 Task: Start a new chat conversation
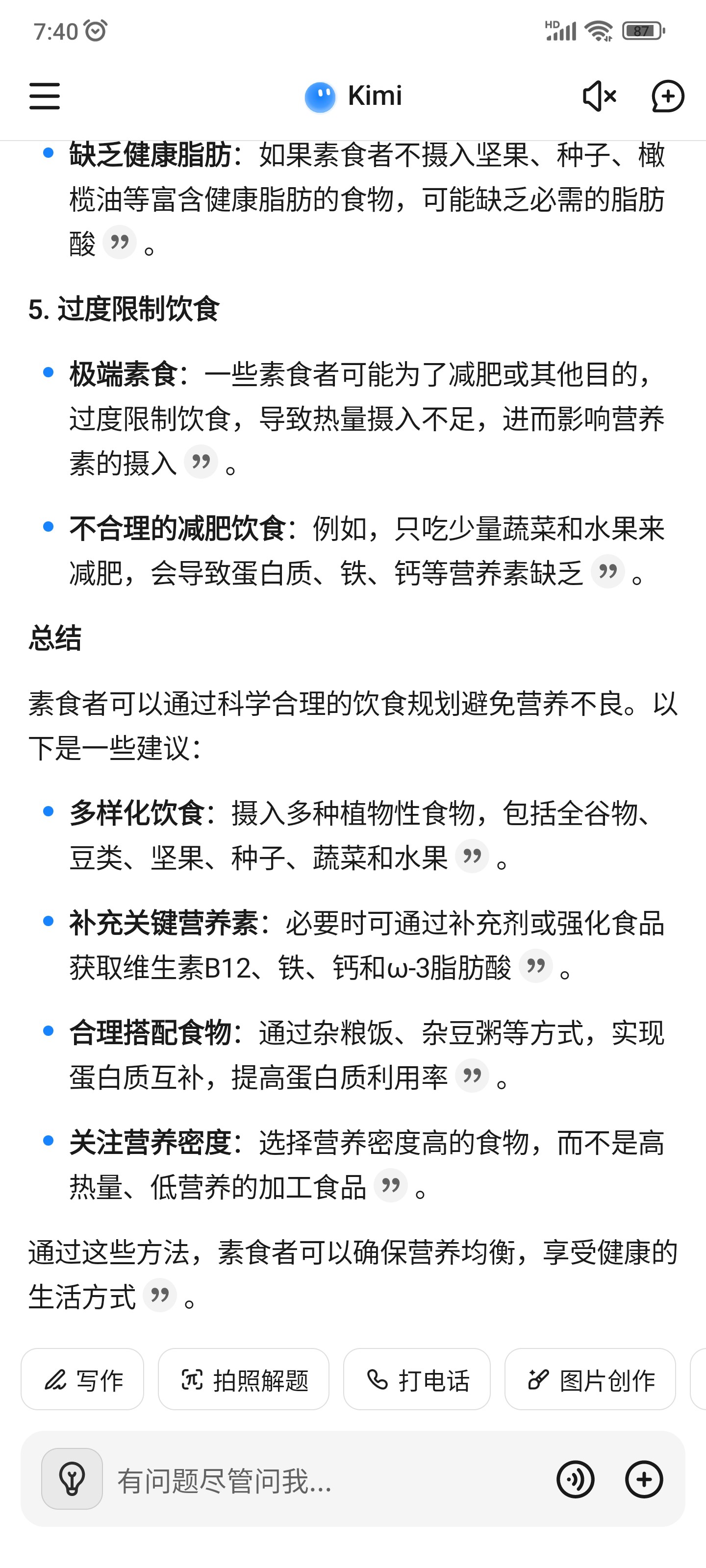(668, 96)
